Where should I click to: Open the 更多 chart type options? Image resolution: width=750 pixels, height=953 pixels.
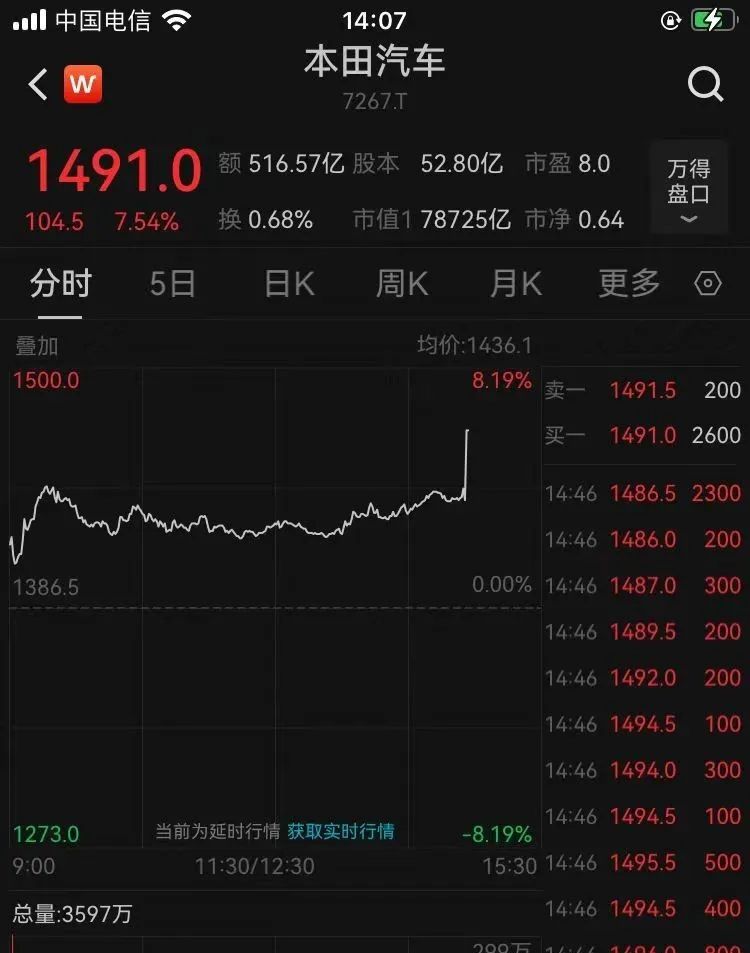point(627,284)
